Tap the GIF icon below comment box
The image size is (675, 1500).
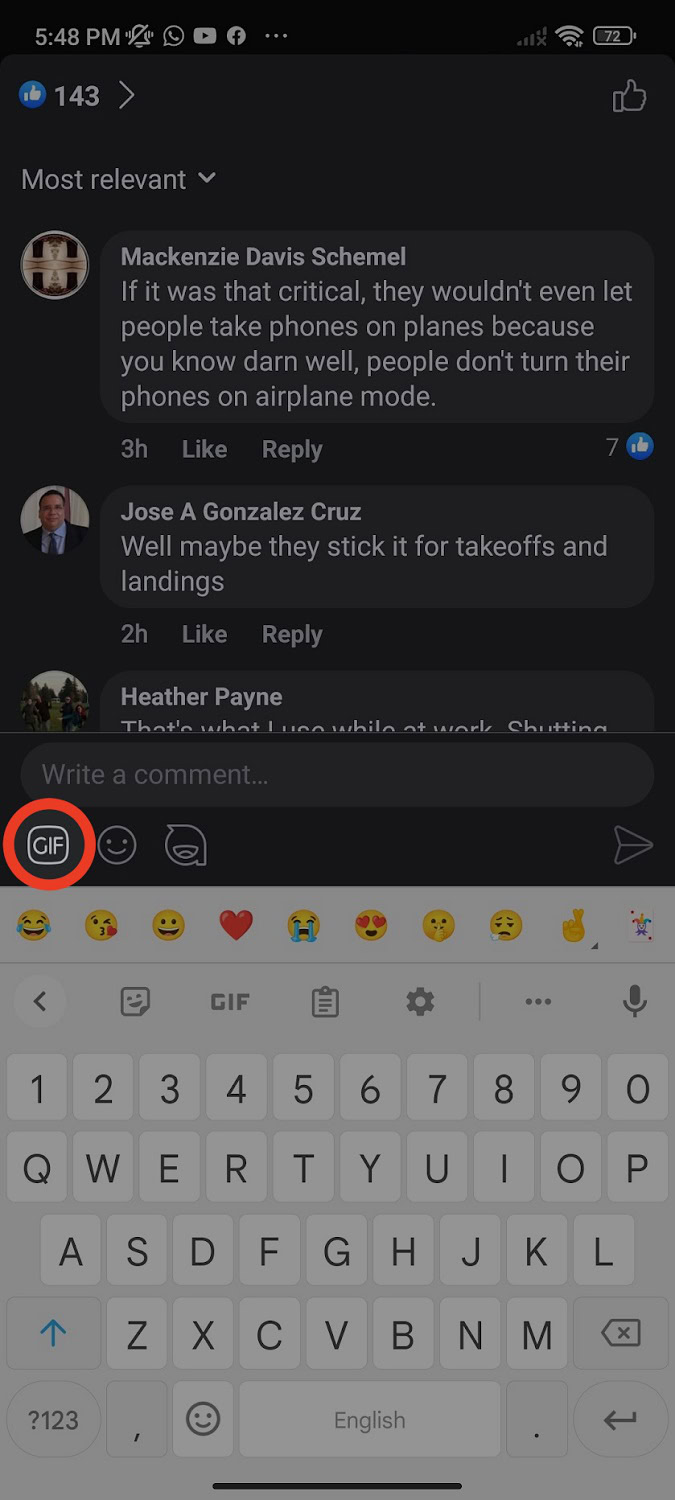coord(48,847)
